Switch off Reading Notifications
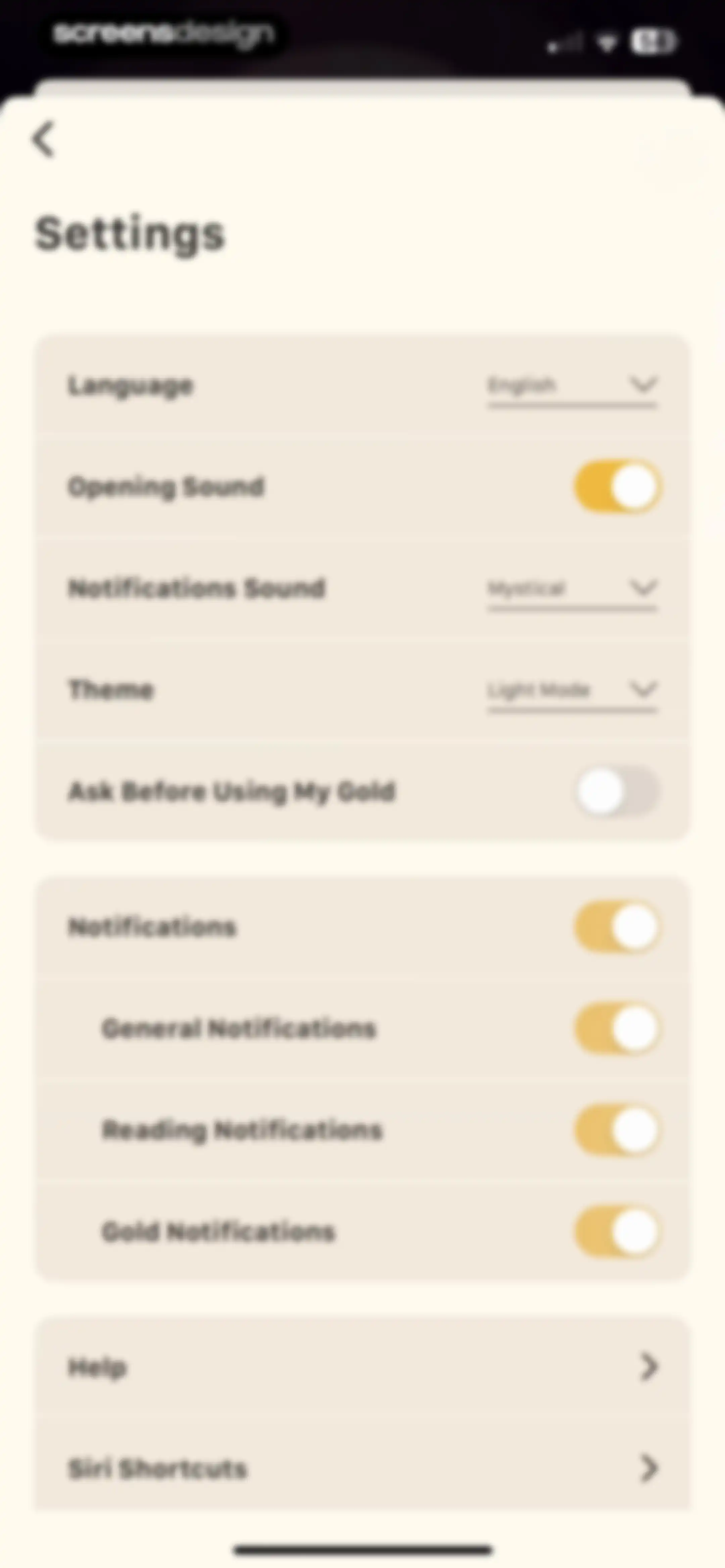 pyautogui.click(x=618, y=1131)
